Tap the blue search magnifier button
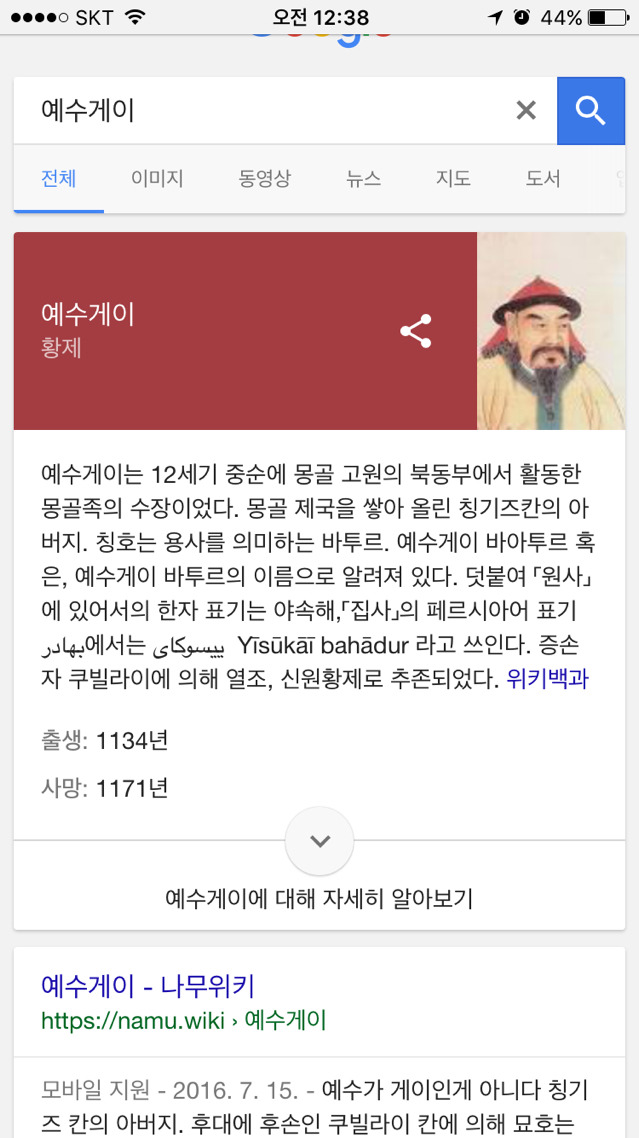The image size is (639, 1138). pos(591,111)
